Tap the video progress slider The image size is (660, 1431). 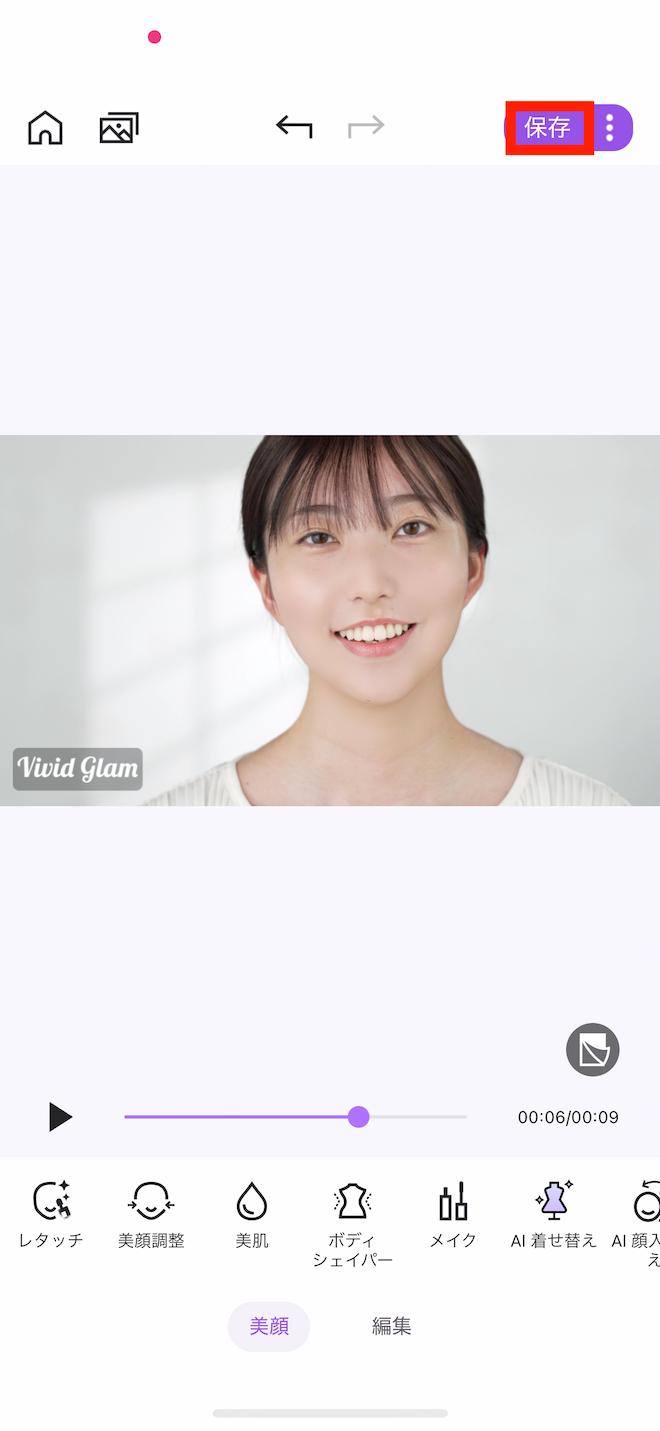(296, 1117)
